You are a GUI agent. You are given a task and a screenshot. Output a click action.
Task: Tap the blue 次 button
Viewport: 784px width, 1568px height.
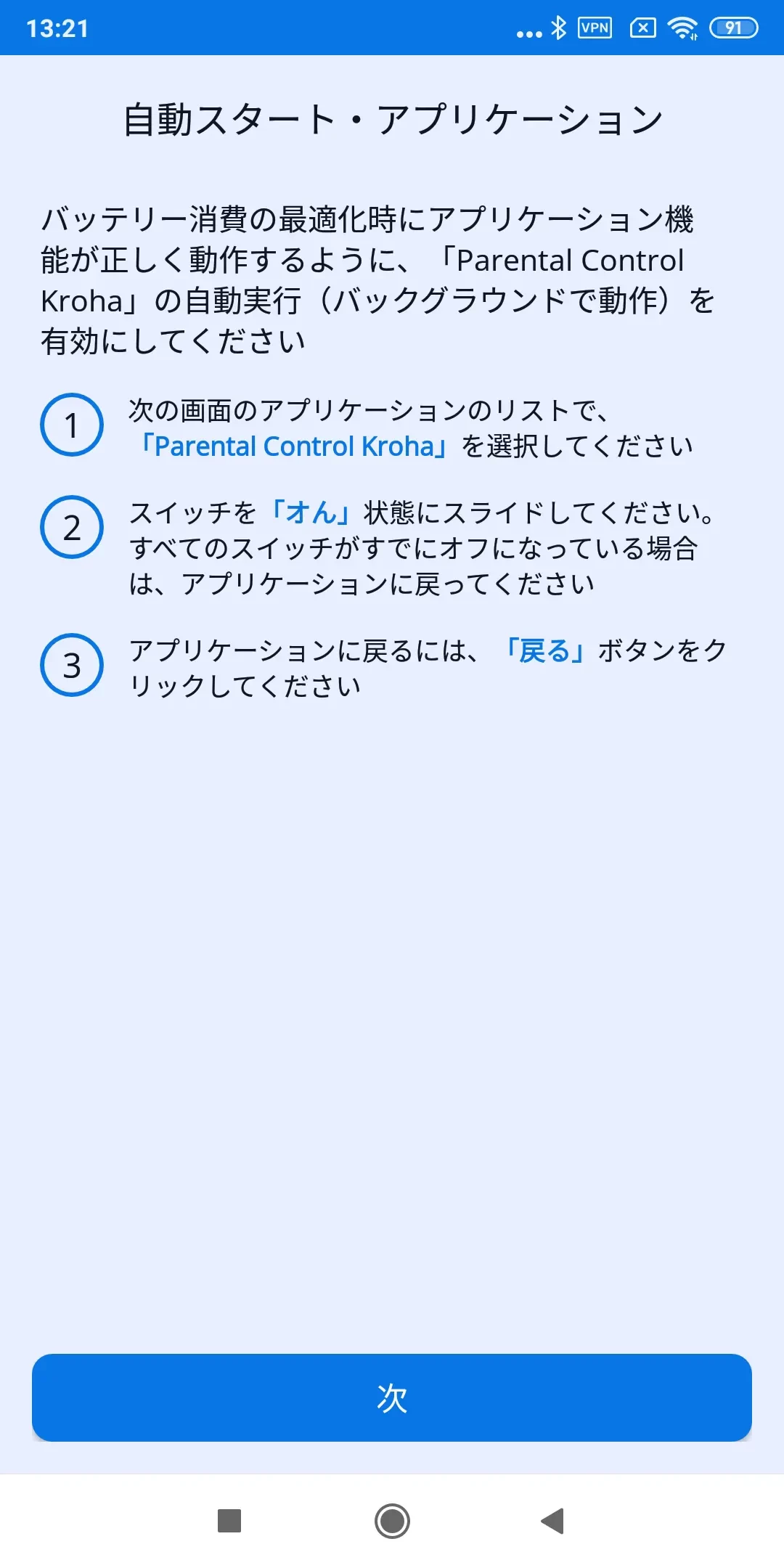(x=392, y=1397)
